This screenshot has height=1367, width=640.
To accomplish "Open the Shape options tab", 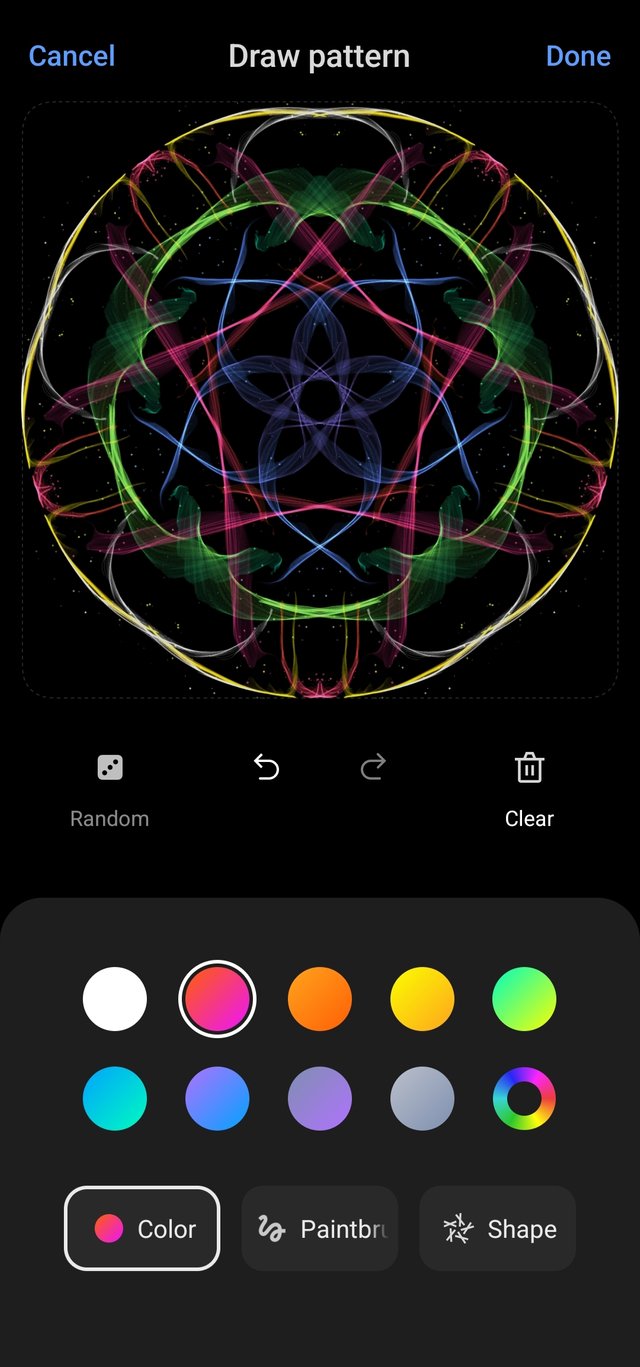I will pos(497,1229).
